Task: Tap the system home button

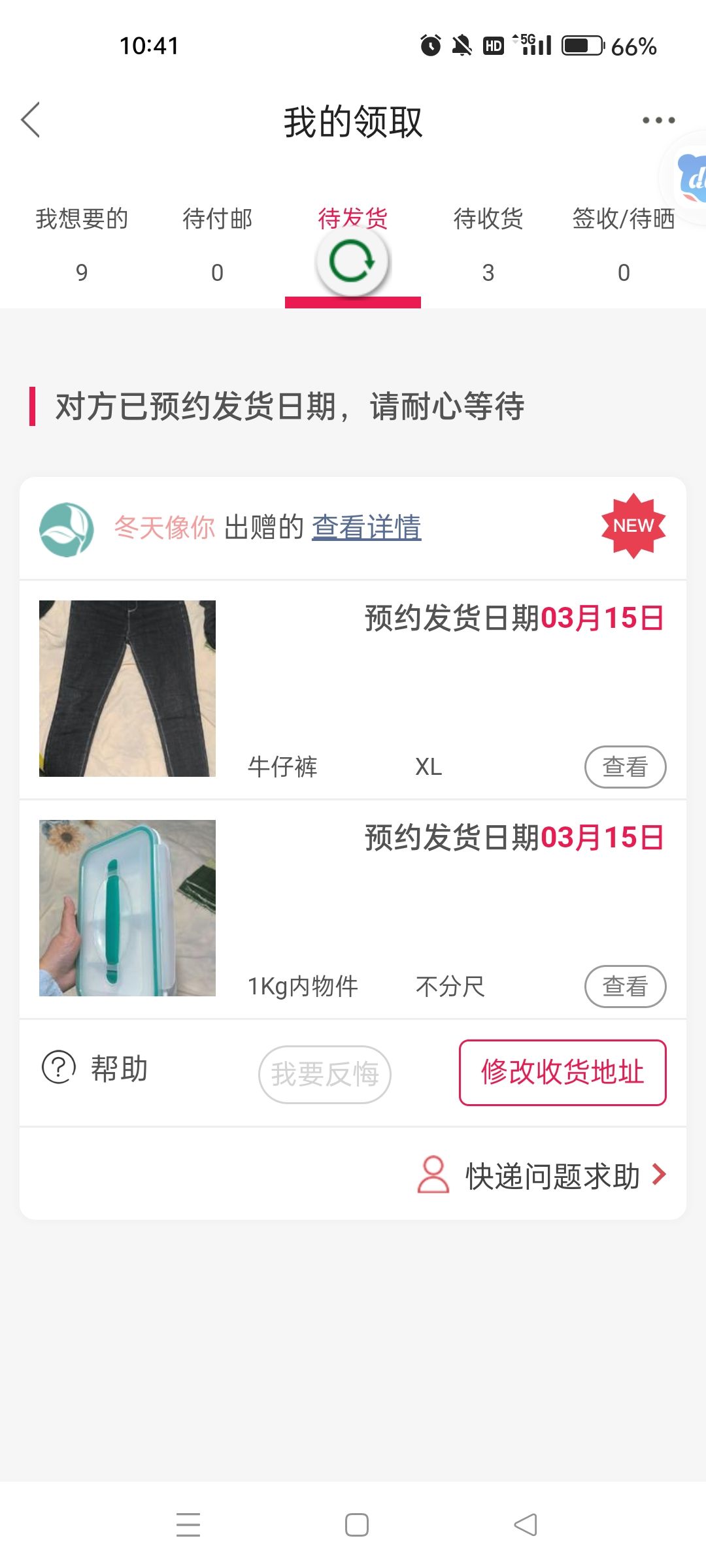Action: 357,1525
